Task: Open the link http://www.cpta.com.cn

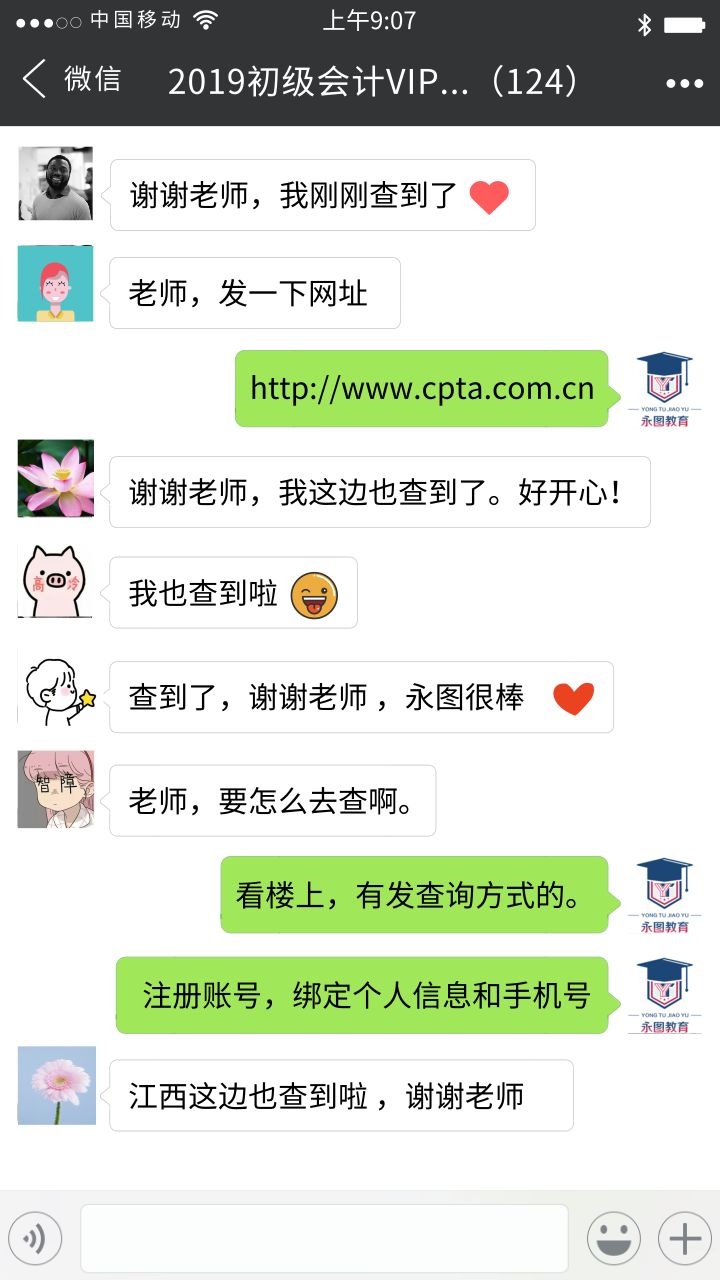Action: click(421, 388)
